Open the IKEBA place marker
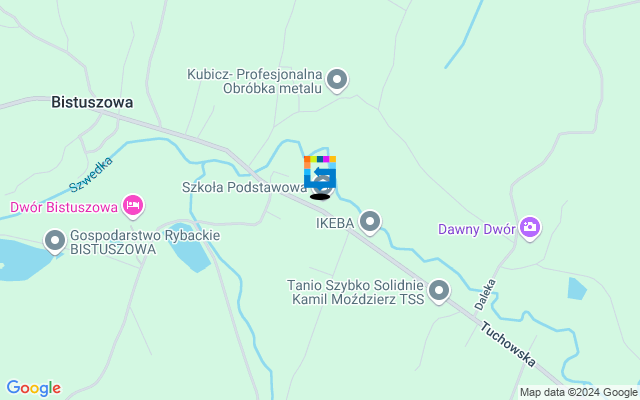 370,221
